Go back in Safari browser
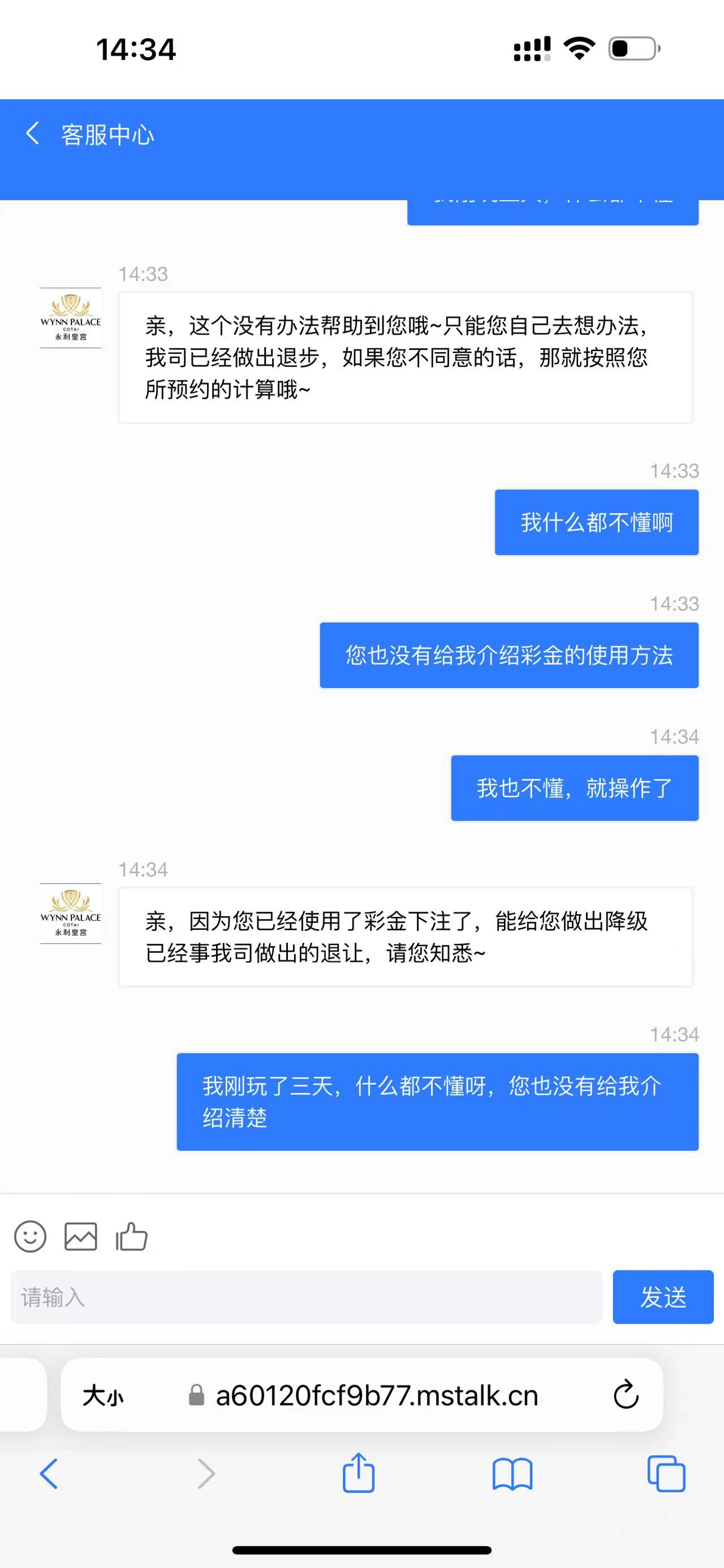This screenshot has height=1568, width=724. [49, 1474]
